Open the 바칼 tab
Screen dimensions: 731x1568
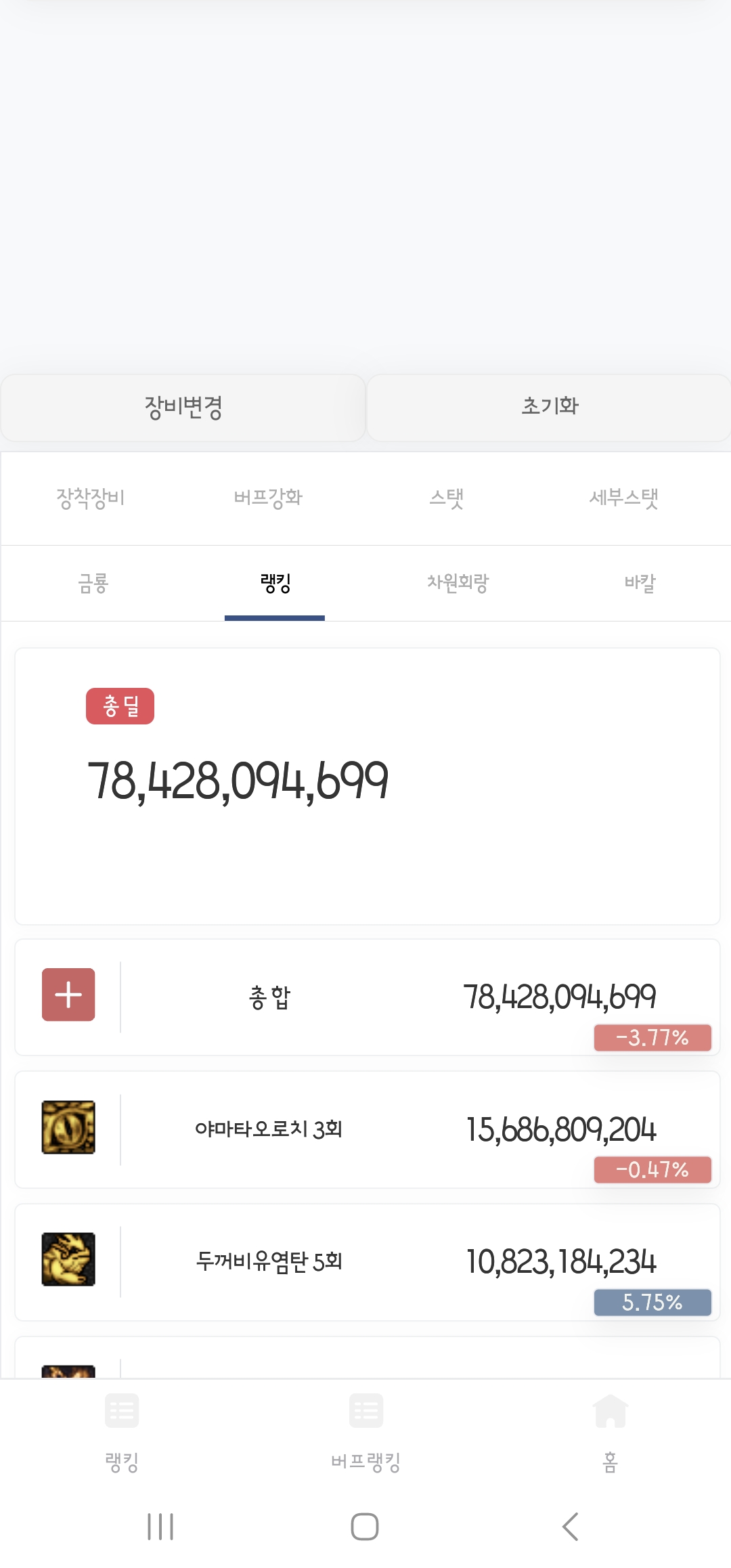pos(640,583)
